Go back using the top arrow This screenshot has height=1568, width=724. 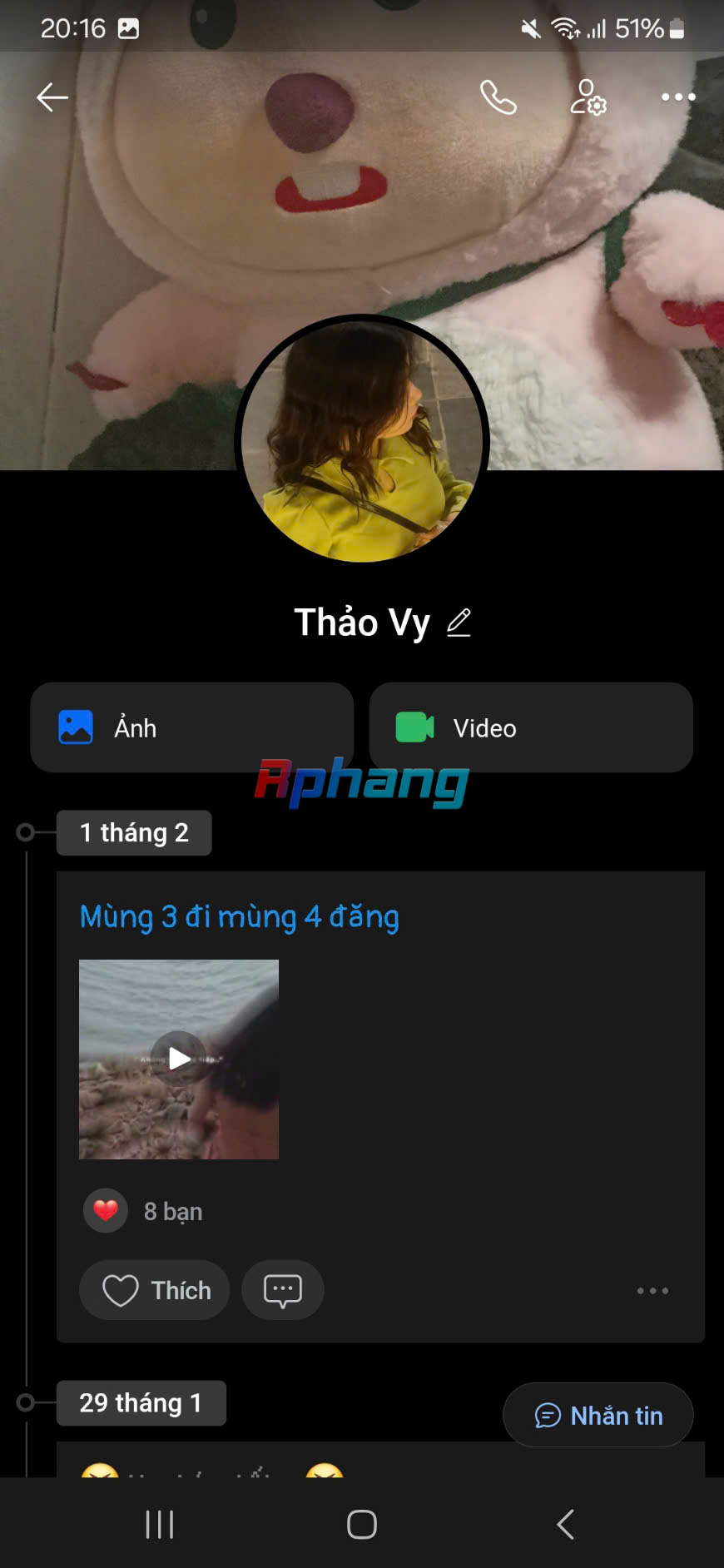(x=52, y=97)
